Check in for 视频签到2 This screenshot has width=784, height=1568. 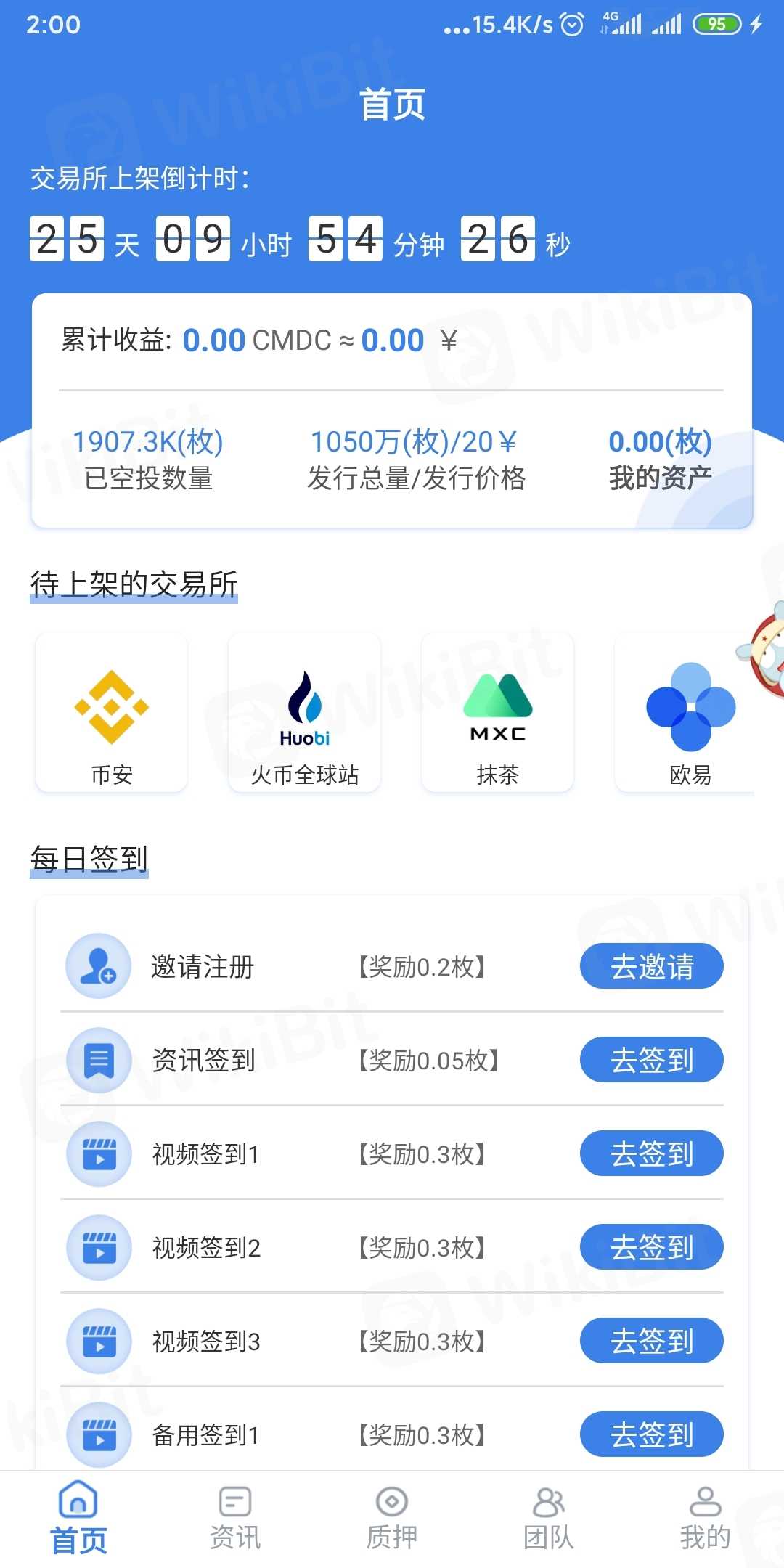click(x=651, y=1247)
